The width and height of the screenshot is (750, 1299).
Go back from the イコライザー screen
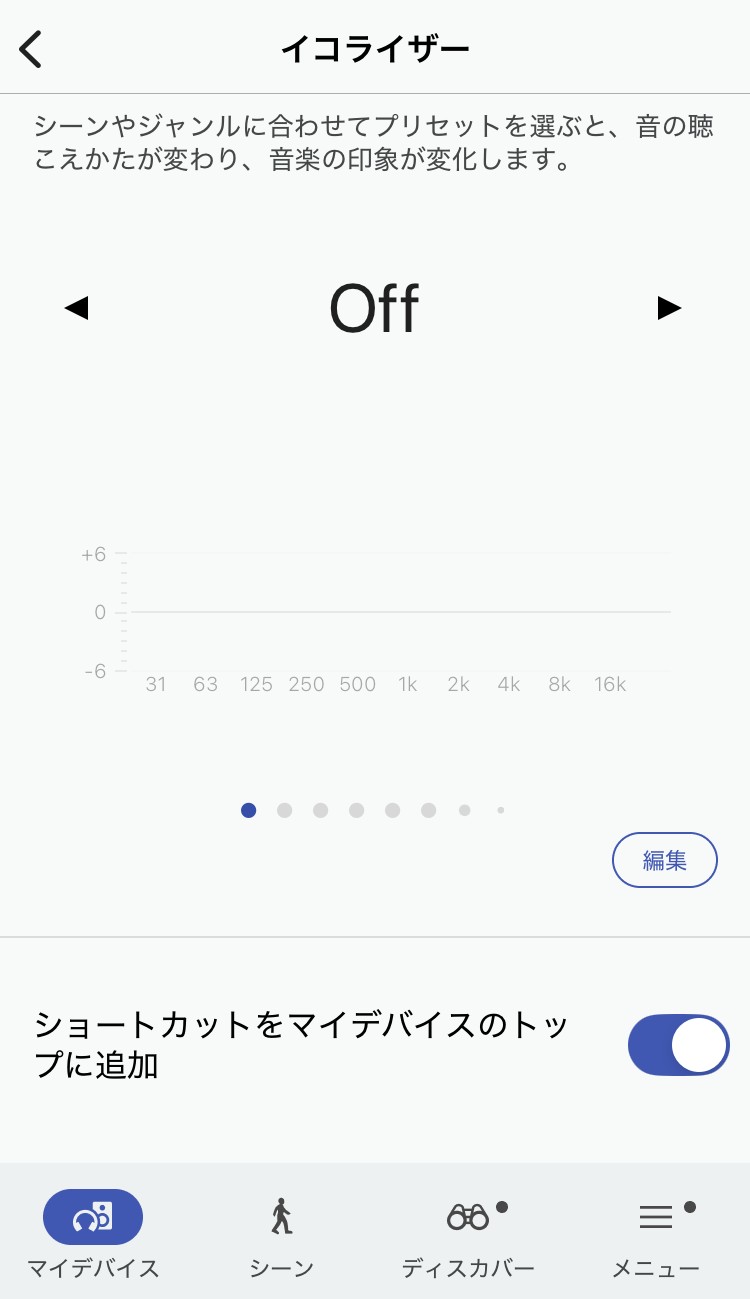click(x=32, y=49)
